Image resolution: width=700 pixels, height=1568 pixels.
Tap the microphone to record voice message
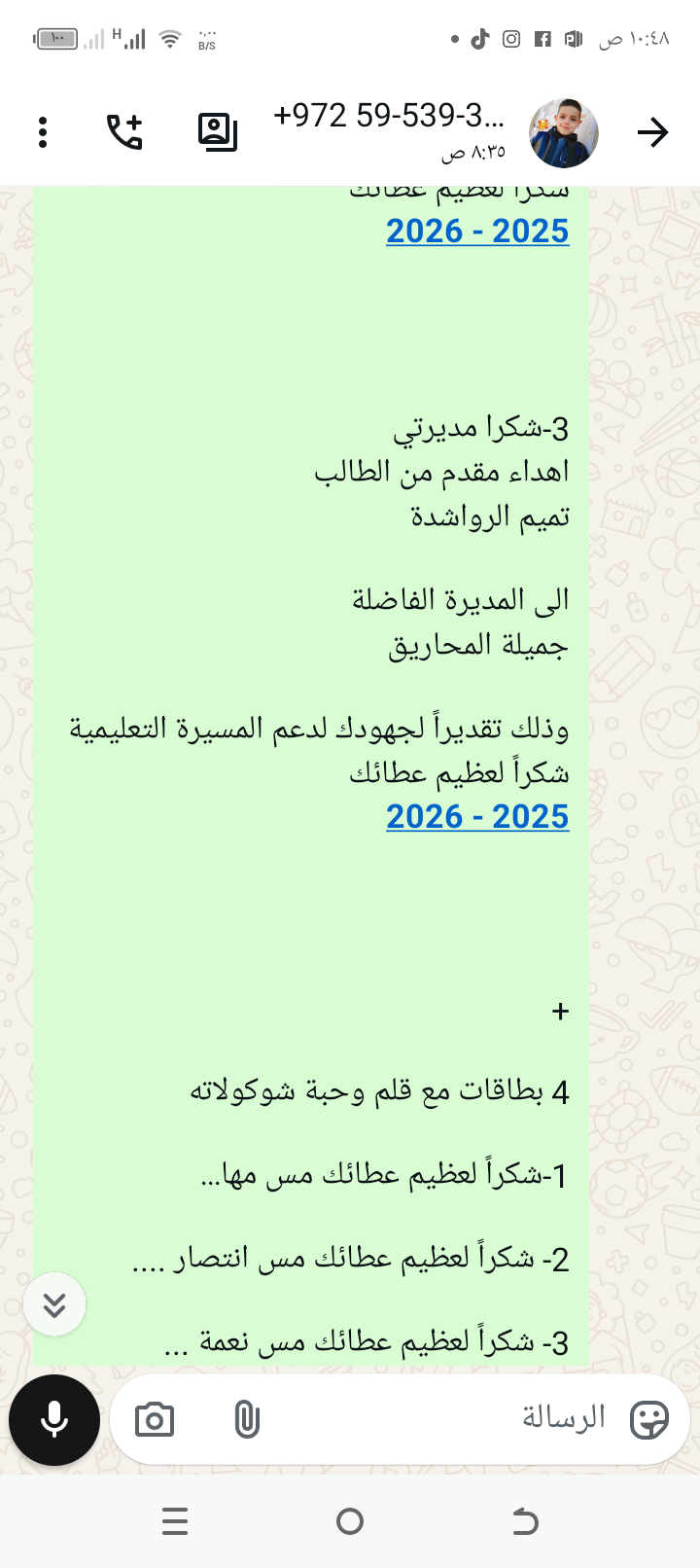(x=54, y=1420)
